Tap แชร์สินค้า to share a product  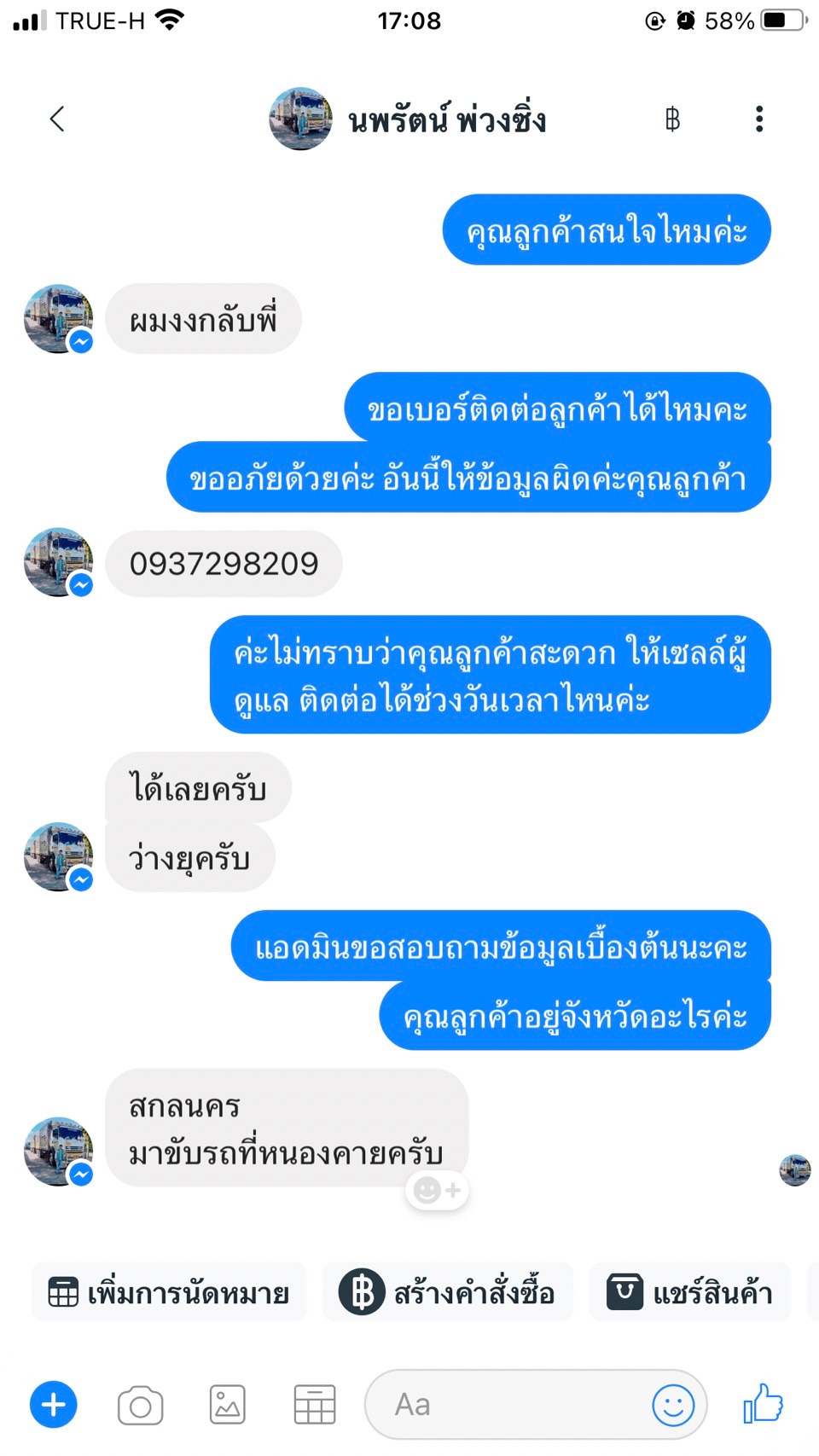pyautogui.click(x=690, y=1293)
